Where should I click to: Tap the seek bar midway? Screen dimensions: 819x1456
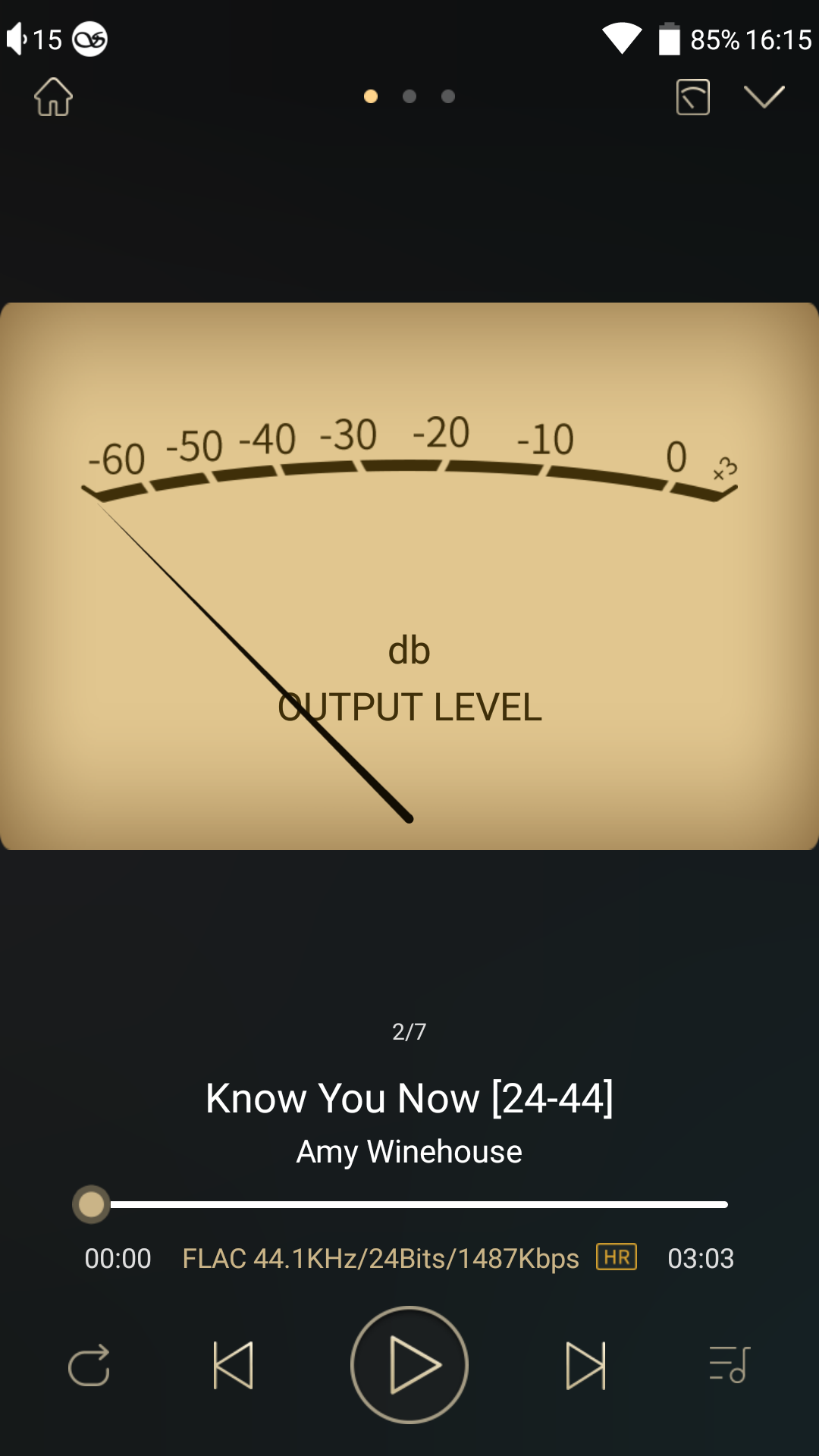pos(409,1204)
